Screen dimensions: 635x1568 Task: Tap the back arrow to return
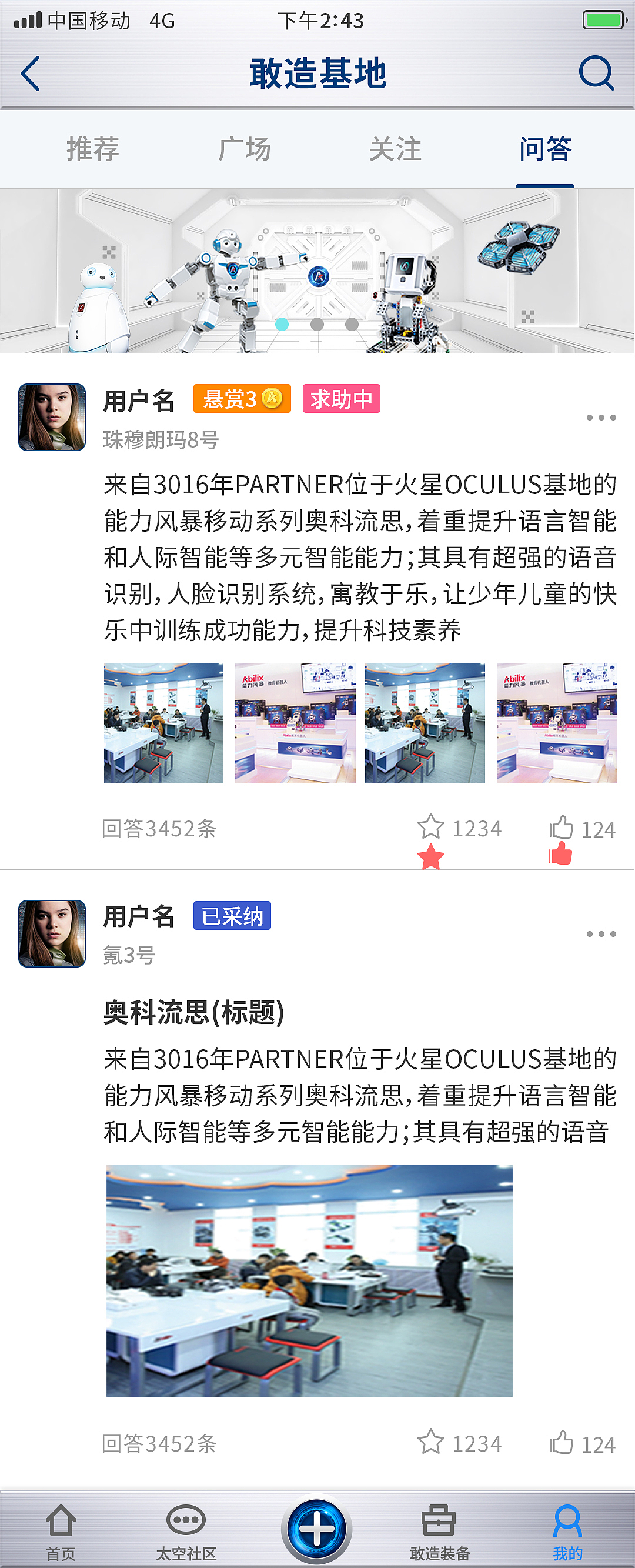click(x=29, y=73)
